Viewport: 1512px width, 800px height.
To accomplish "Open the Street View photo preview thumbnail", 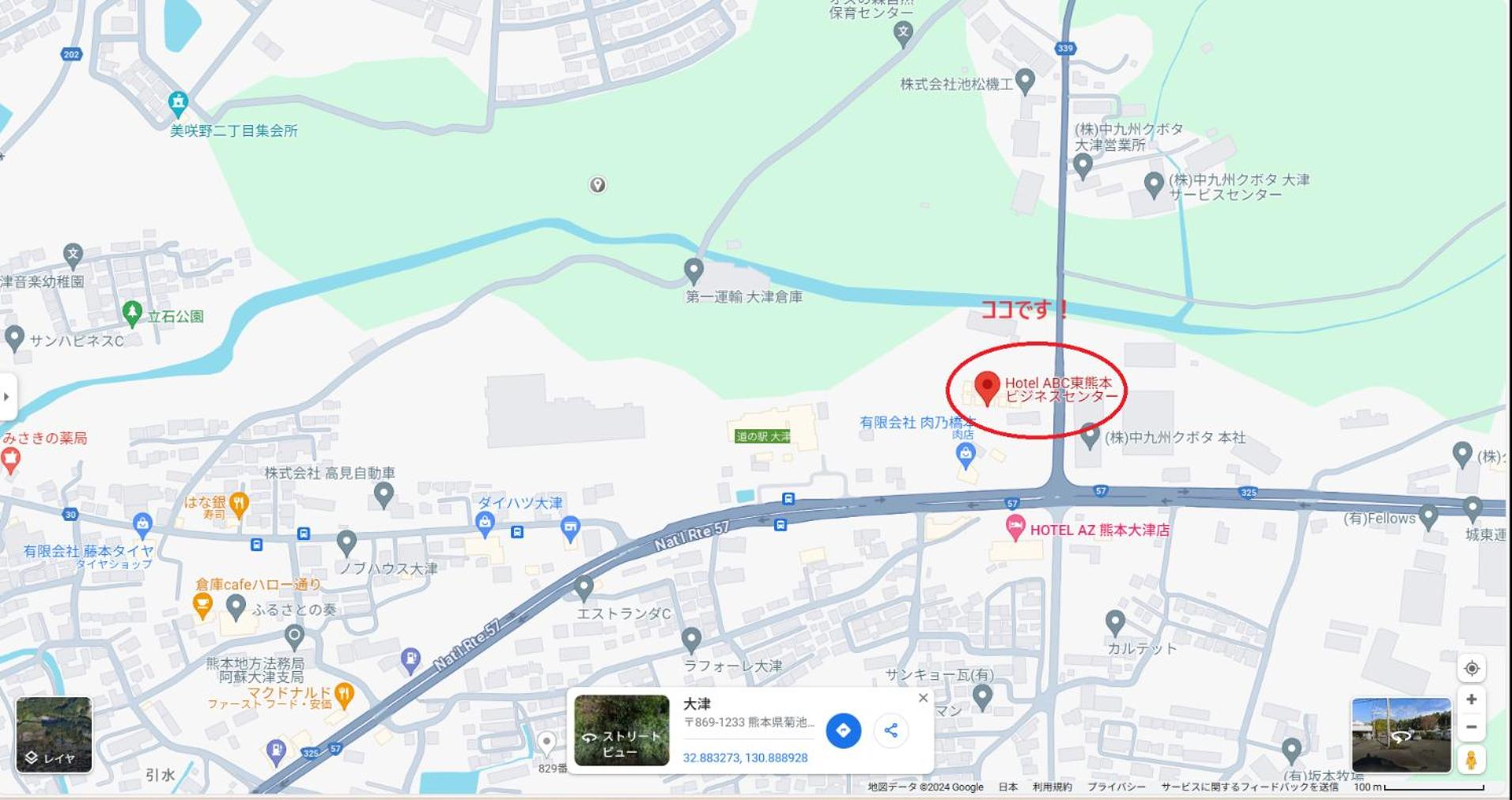I will (1400, 735).
